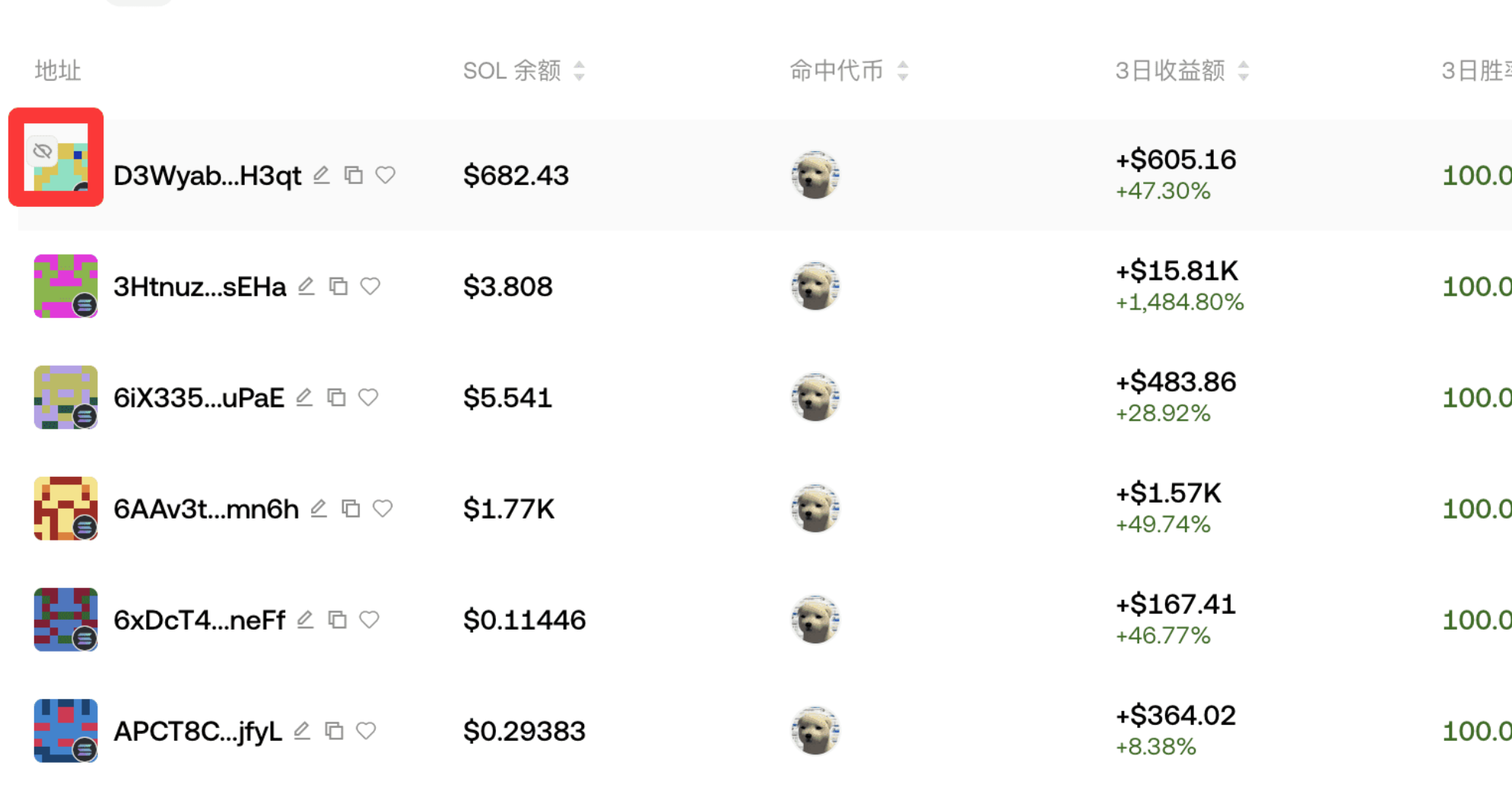View the hit token in 6iX335...uPaE row

(x=815, y=398)
